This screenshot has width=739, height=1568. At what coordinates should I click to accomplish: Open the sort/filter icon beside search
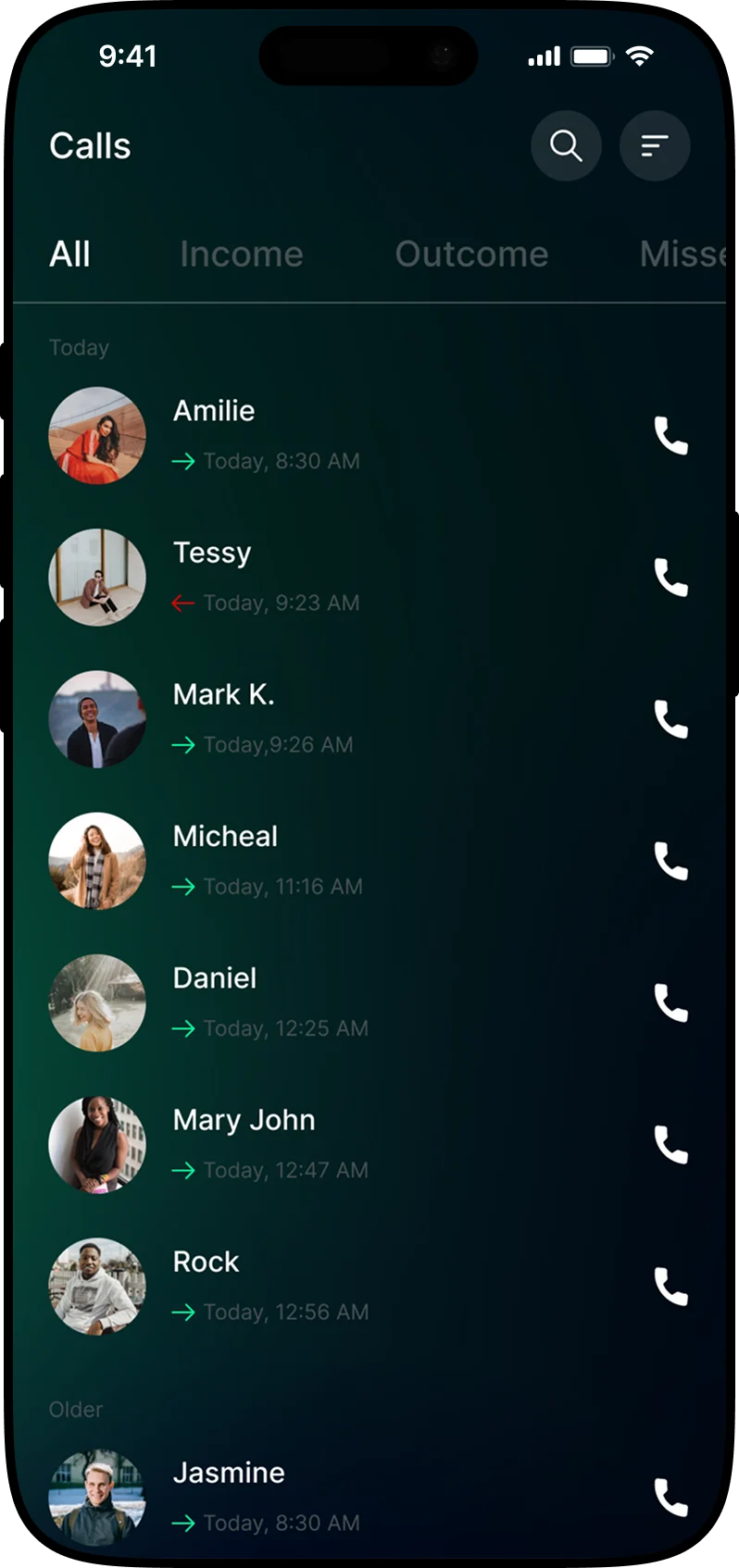tap(655, 145)
